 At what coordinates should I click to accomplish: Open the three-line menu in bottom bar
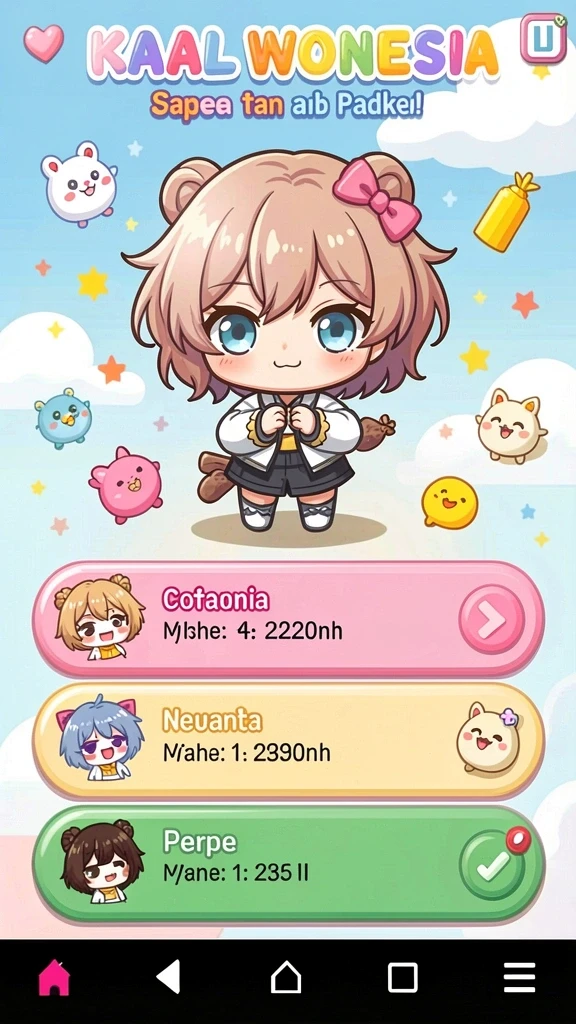(520, 978)
